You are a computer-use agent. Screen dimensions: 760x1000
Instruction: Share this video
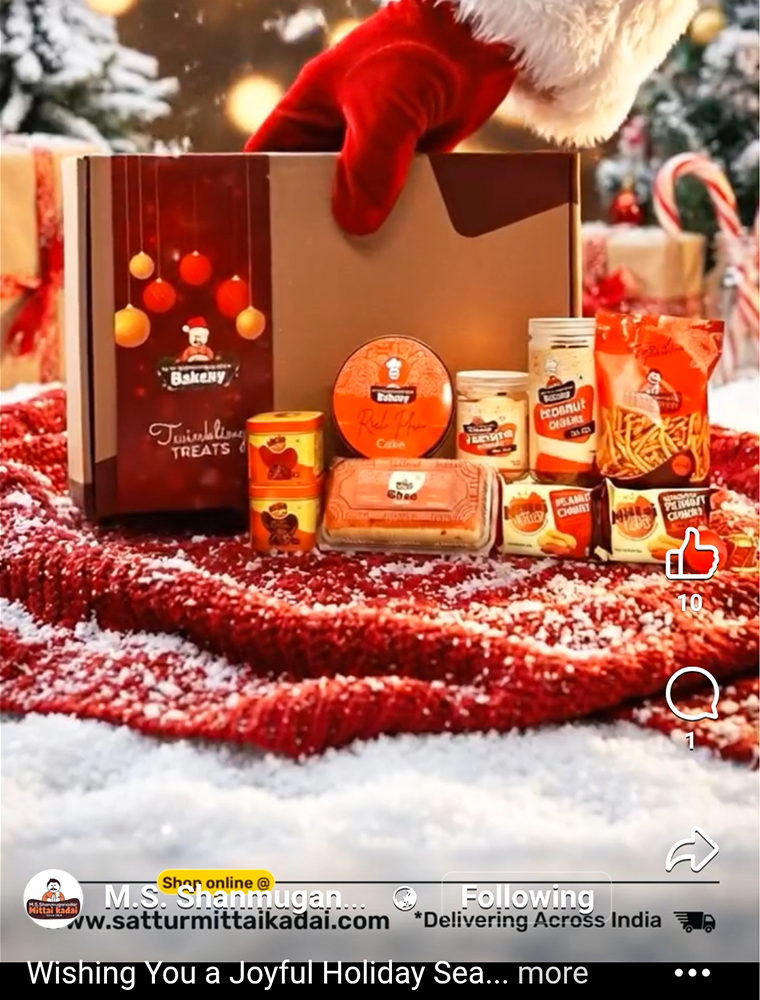click(692, 850)
